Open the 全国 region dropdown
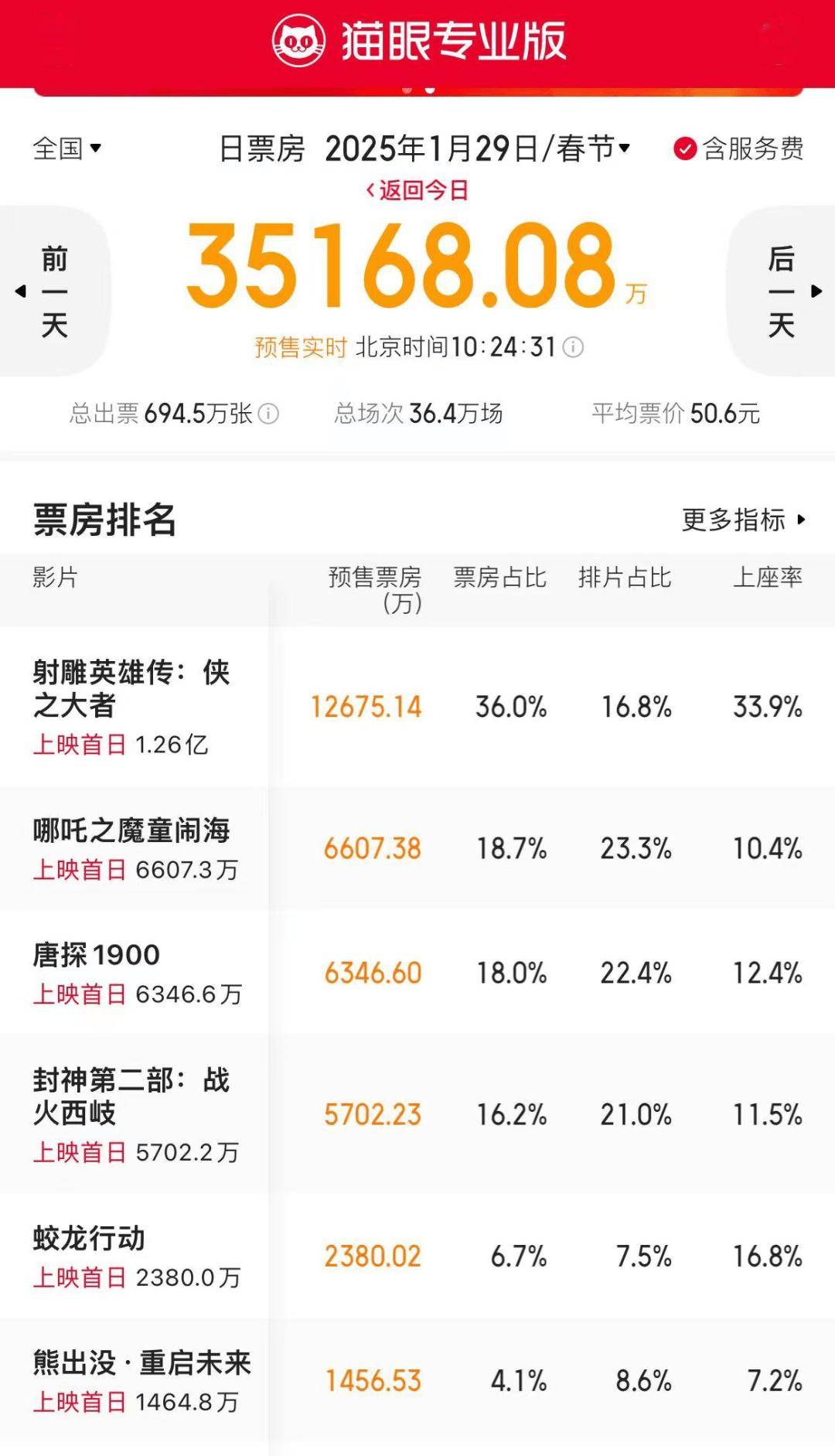Image resolution: width=835 pixels, height=1456 pixels. pos(67,148)
